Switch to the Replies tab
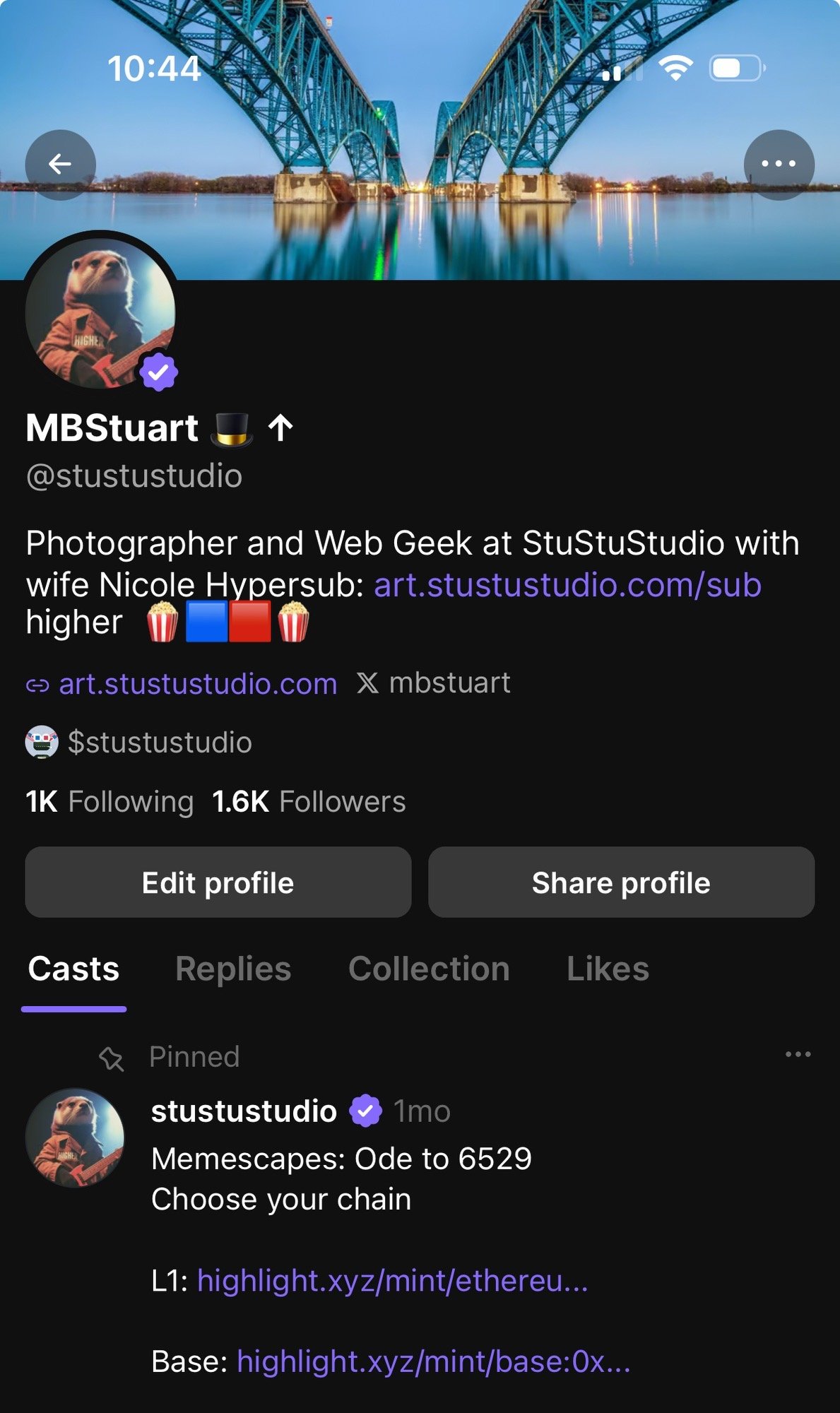Screen dimensions: 840x1413 233,969
